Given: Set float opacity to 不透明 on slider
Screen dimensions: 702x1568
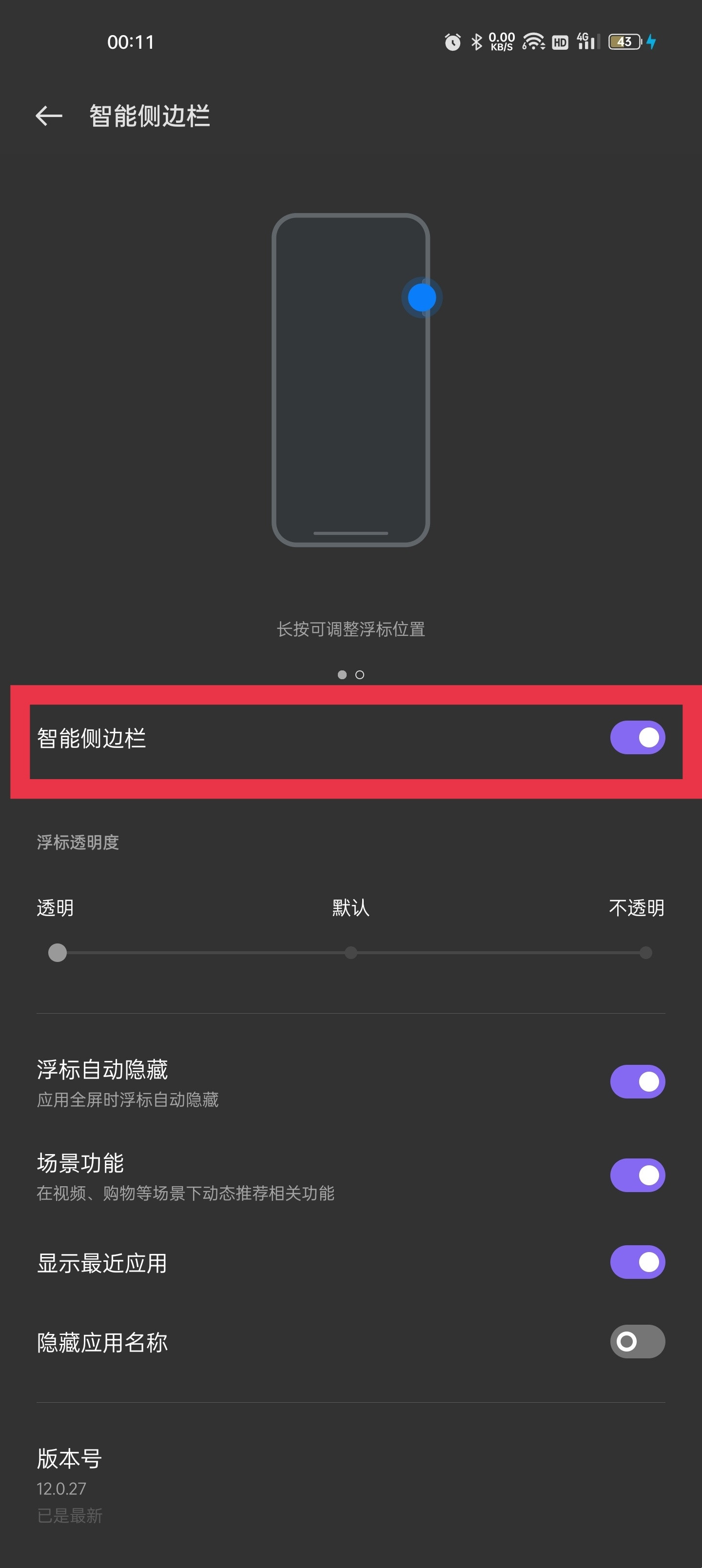Looking at the screenshot, I should point(645,952).
